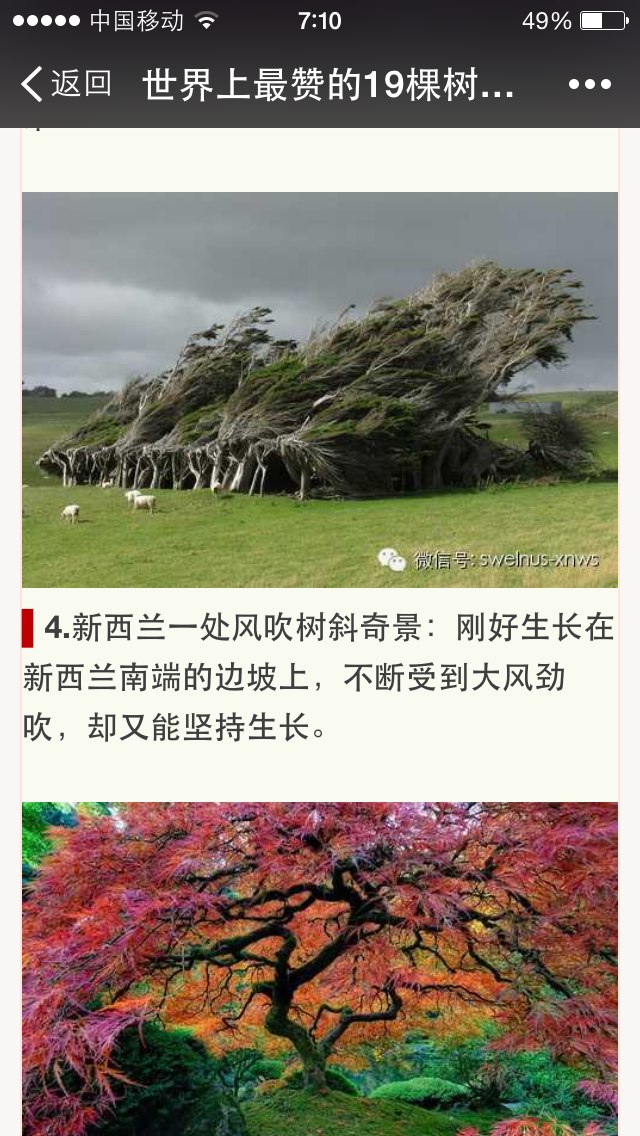Viewport: 640px width, 1136px height.
Task: Open the windswept New Zealand trees photo
Action: [320, 390]
